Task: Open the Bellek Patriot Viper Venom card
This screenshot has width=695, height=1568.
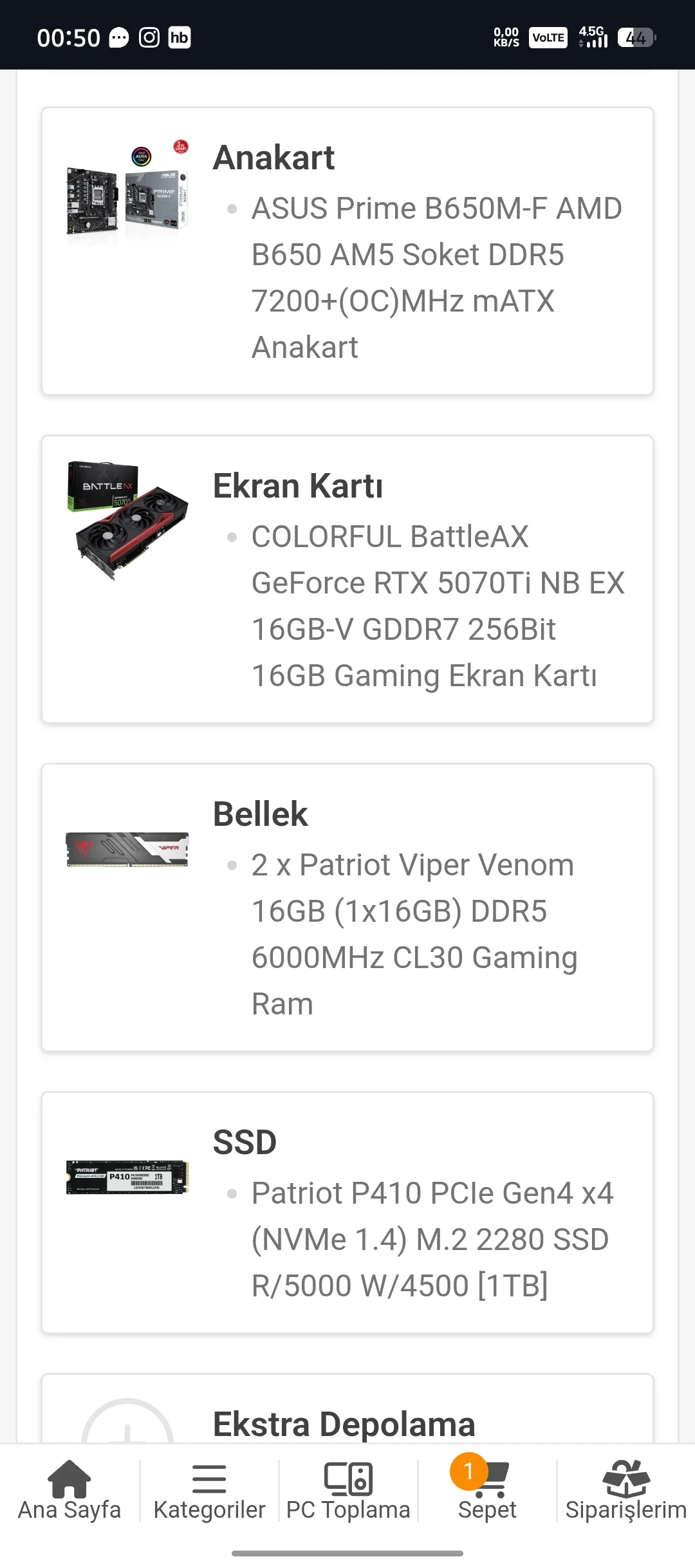Action: [x=347, y=908]
